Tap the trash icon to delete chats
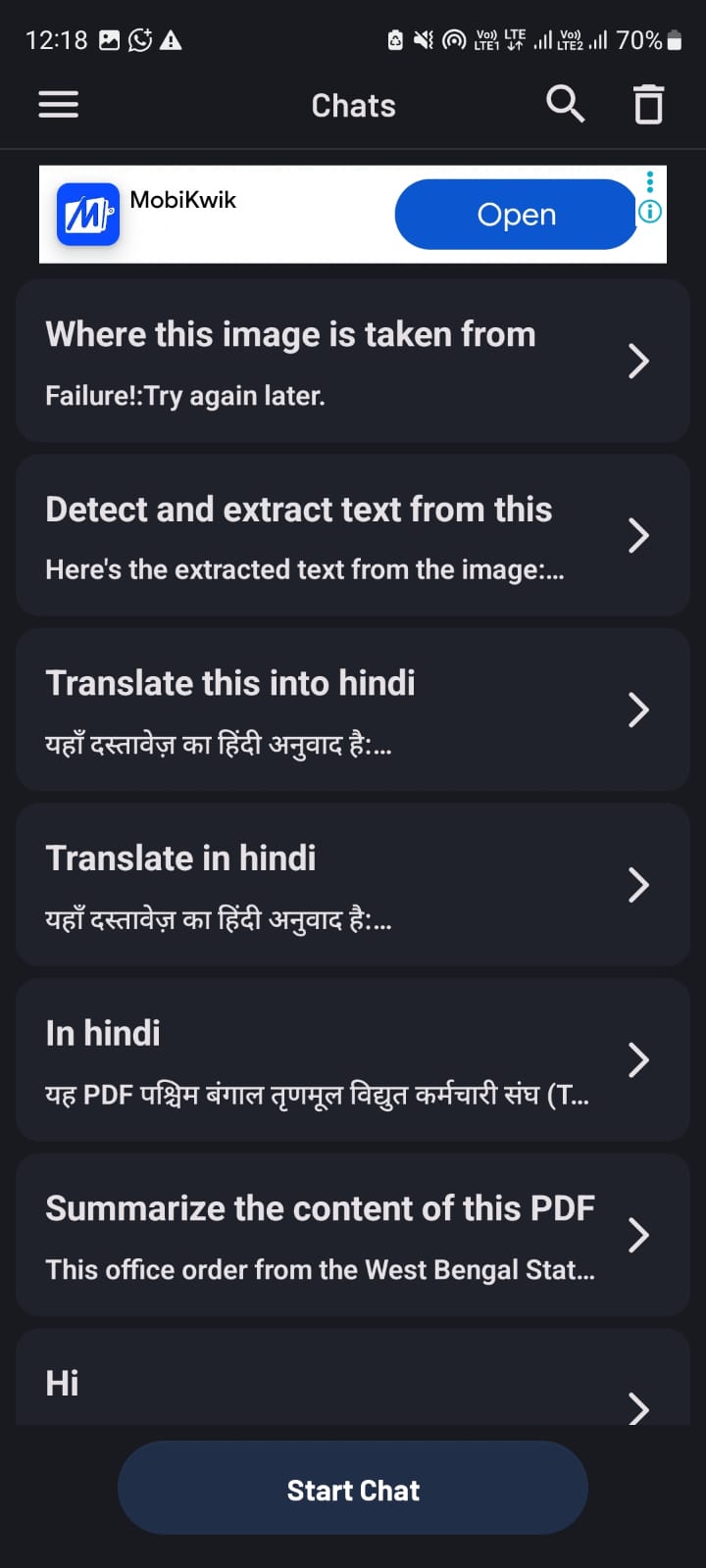 (x=648, y=105)
